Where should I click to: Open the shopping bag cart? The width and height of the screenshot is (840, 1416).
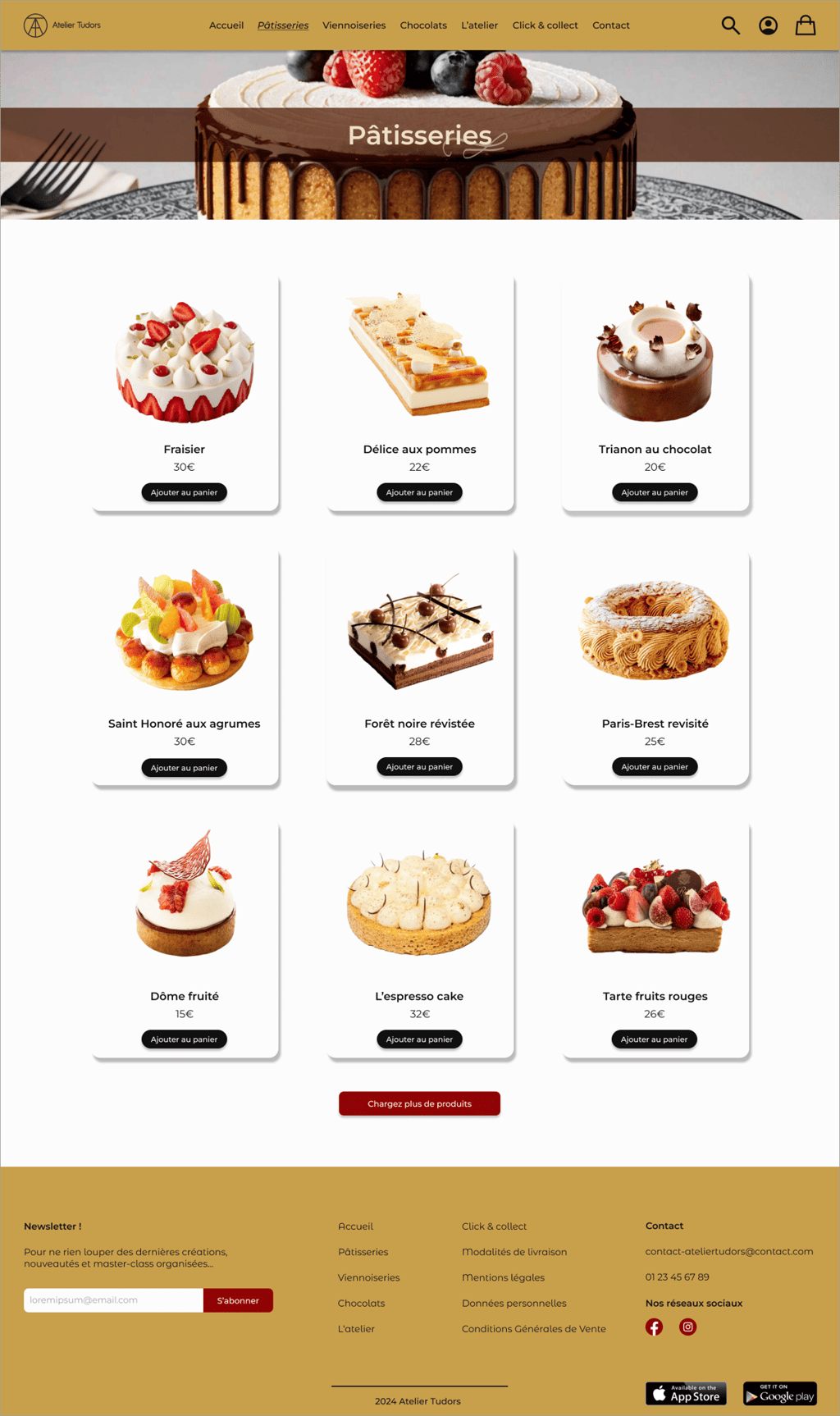point(806,25)
